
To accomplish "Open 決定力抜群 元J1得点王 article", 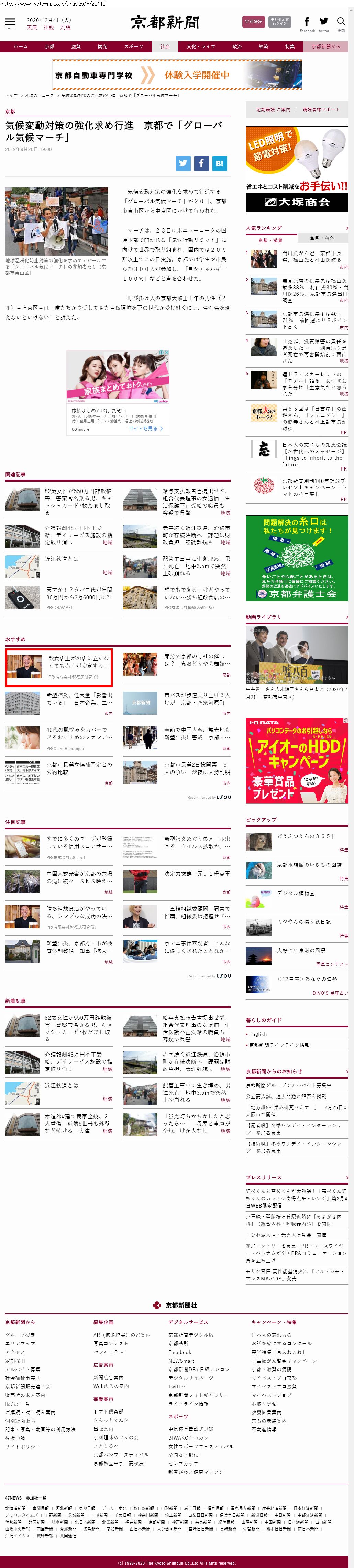I will (x=197, y=874).
